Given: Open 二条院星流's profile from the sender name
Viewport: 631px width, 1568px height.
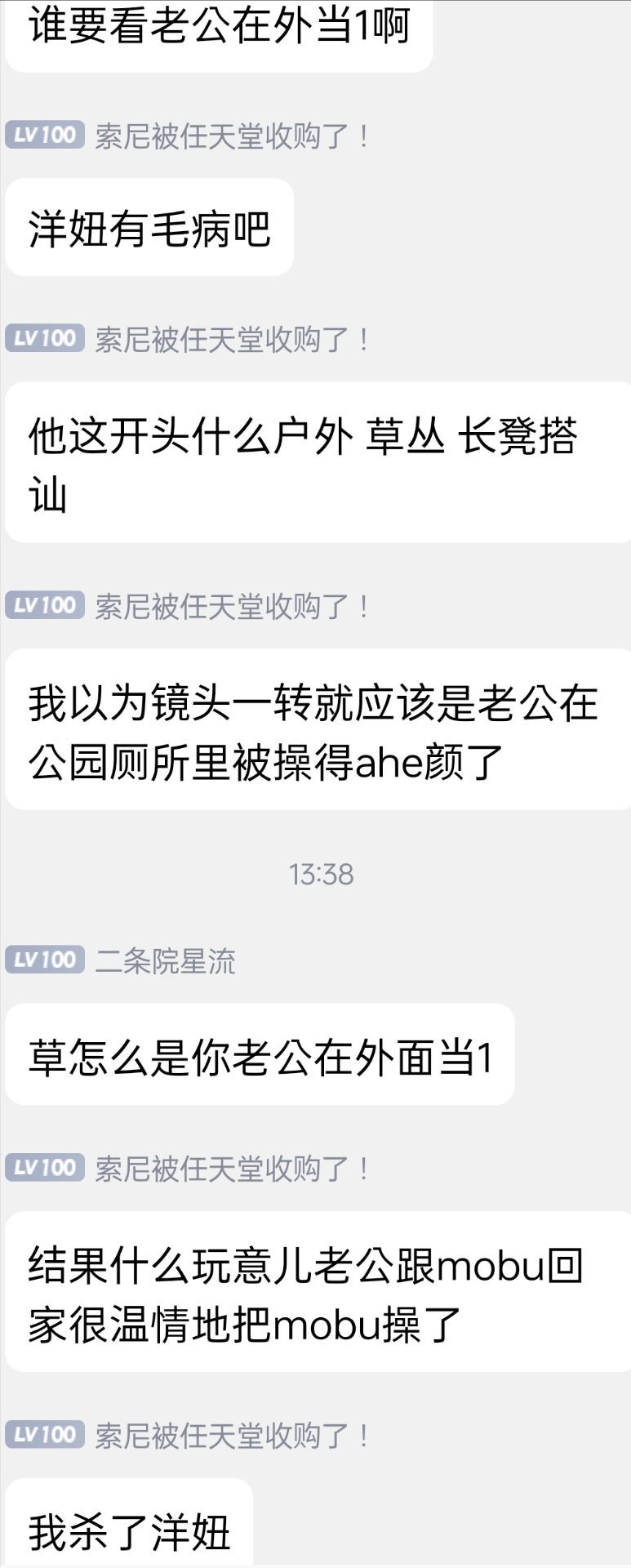Looking at the screenshot, I should point(165,961).
